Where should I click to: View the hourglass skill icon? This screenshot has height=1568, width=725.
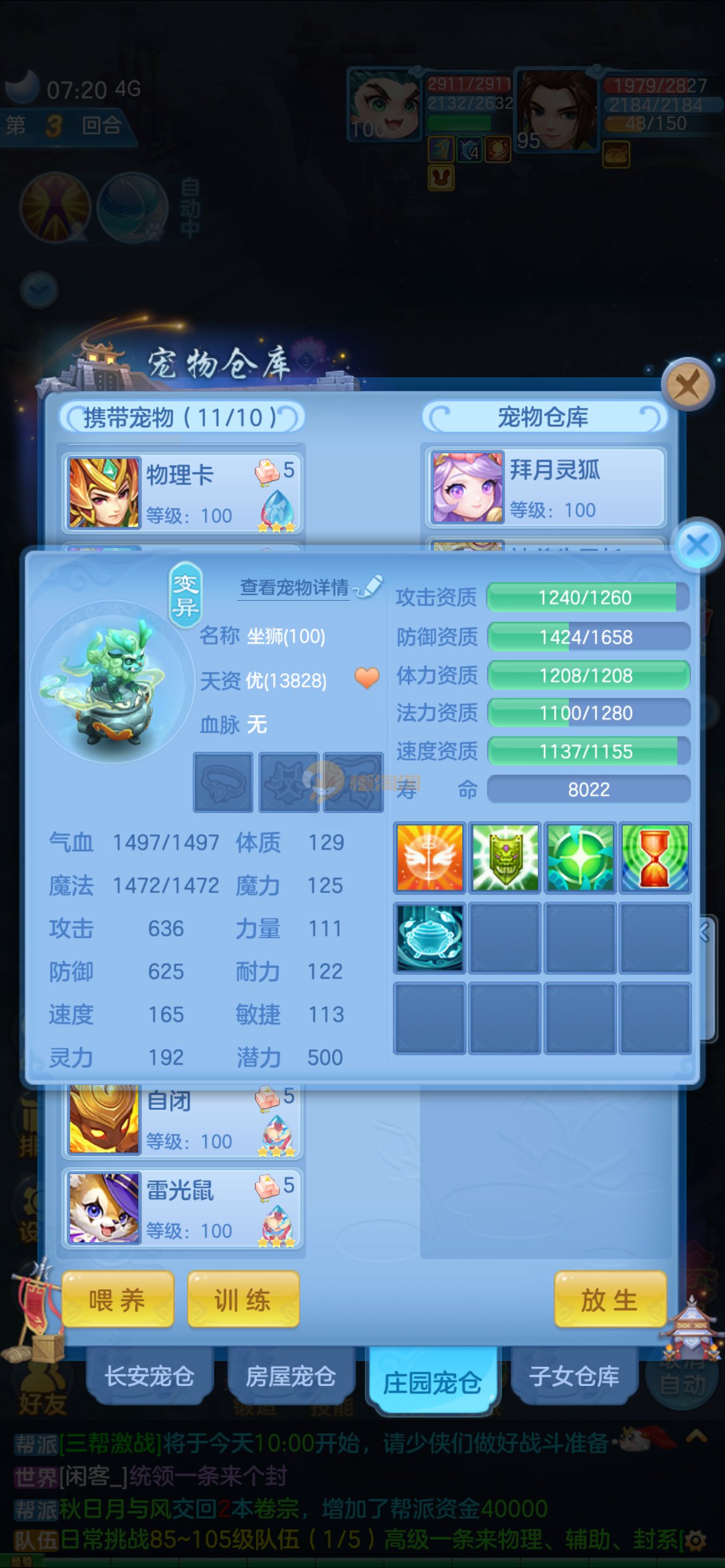tap(655, 858)
